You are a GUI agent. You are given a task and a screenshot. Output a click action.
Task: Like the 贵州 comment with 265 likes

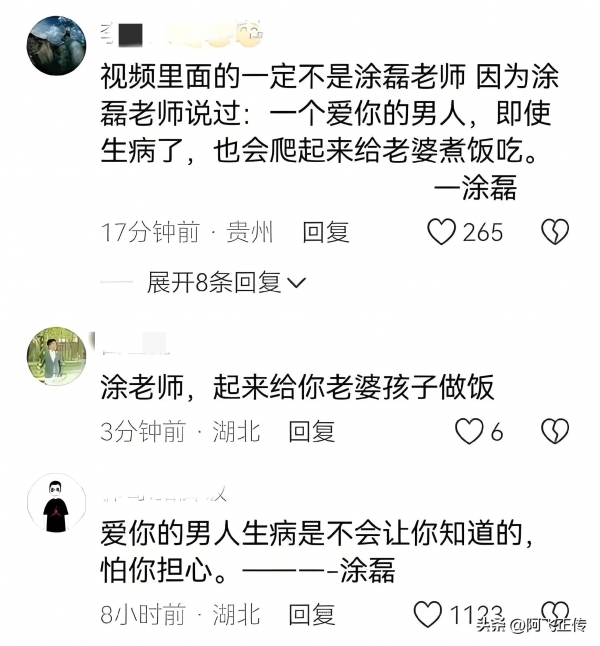[441, 232]
